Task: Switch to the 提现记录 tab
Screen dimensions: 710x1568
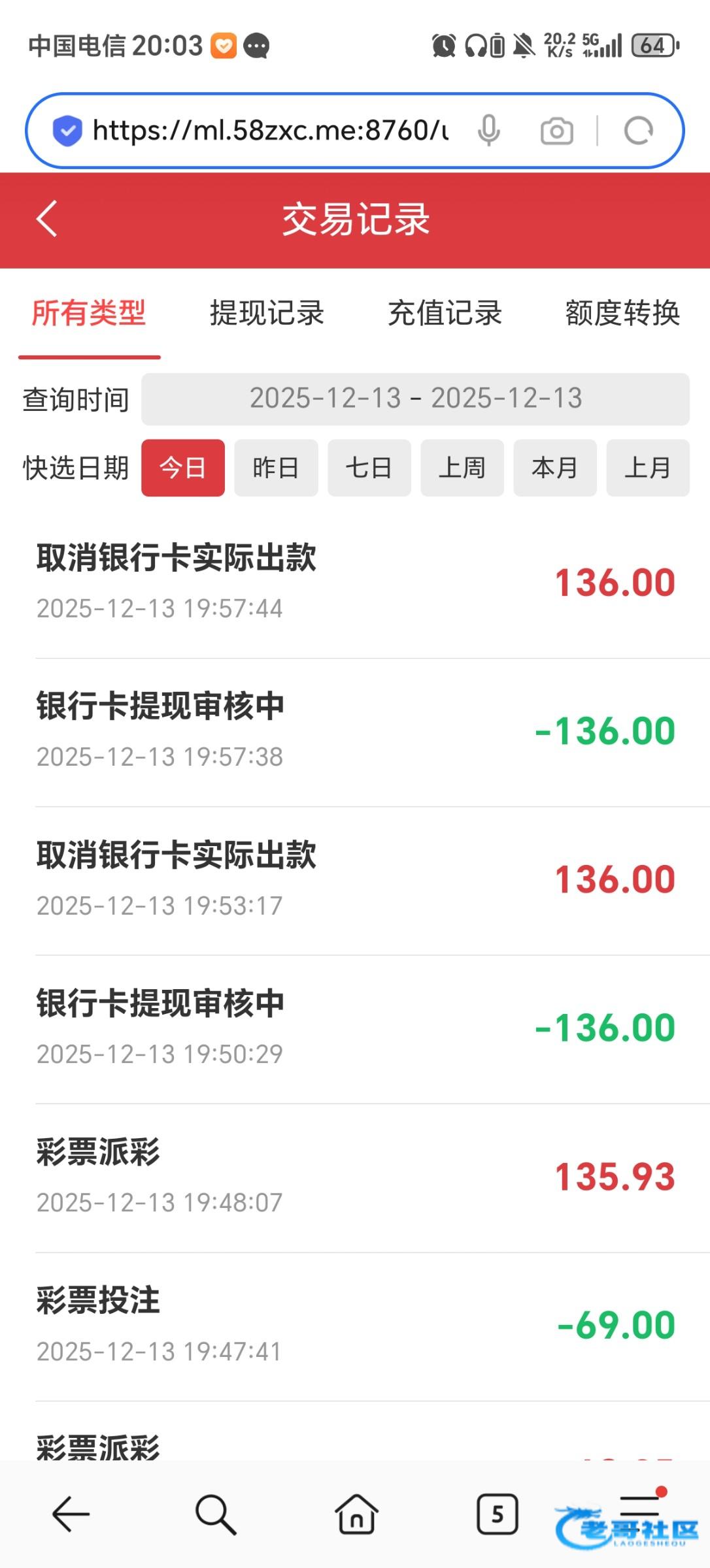Action: click(267, 313)
